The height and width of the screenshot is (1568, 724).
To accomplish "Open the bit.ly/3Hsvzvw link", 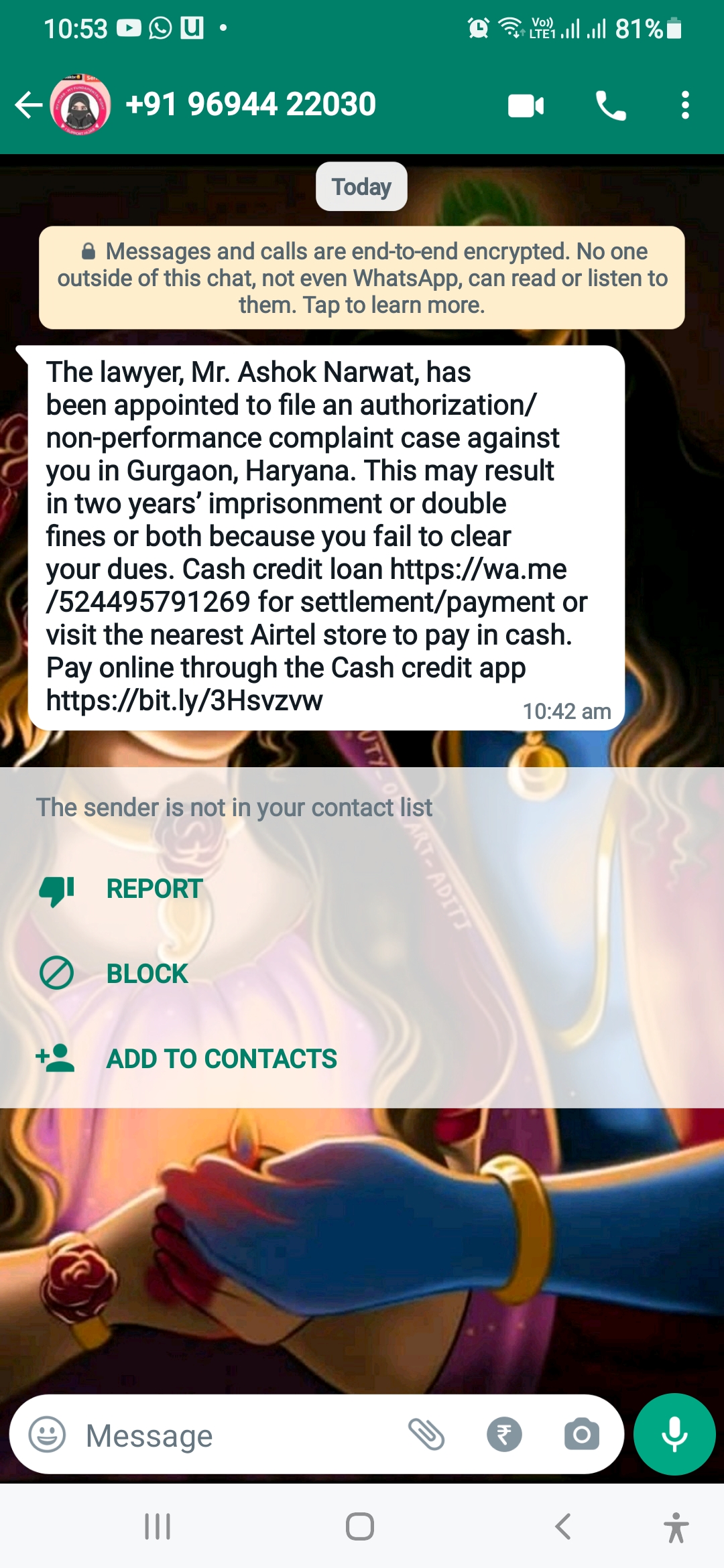I will click(x=184, y=701).
